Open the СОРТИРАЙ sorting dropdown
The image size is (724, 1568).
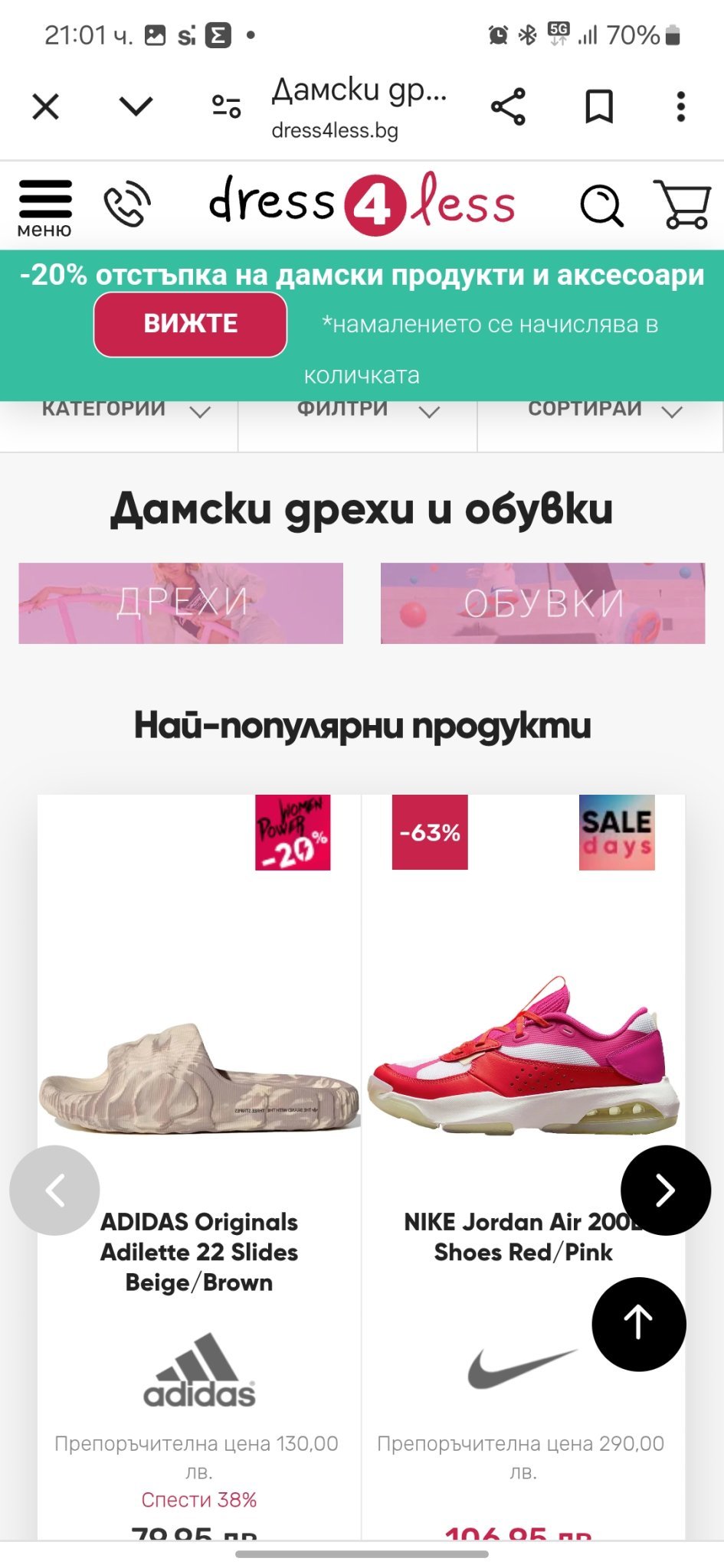(601, 411)
